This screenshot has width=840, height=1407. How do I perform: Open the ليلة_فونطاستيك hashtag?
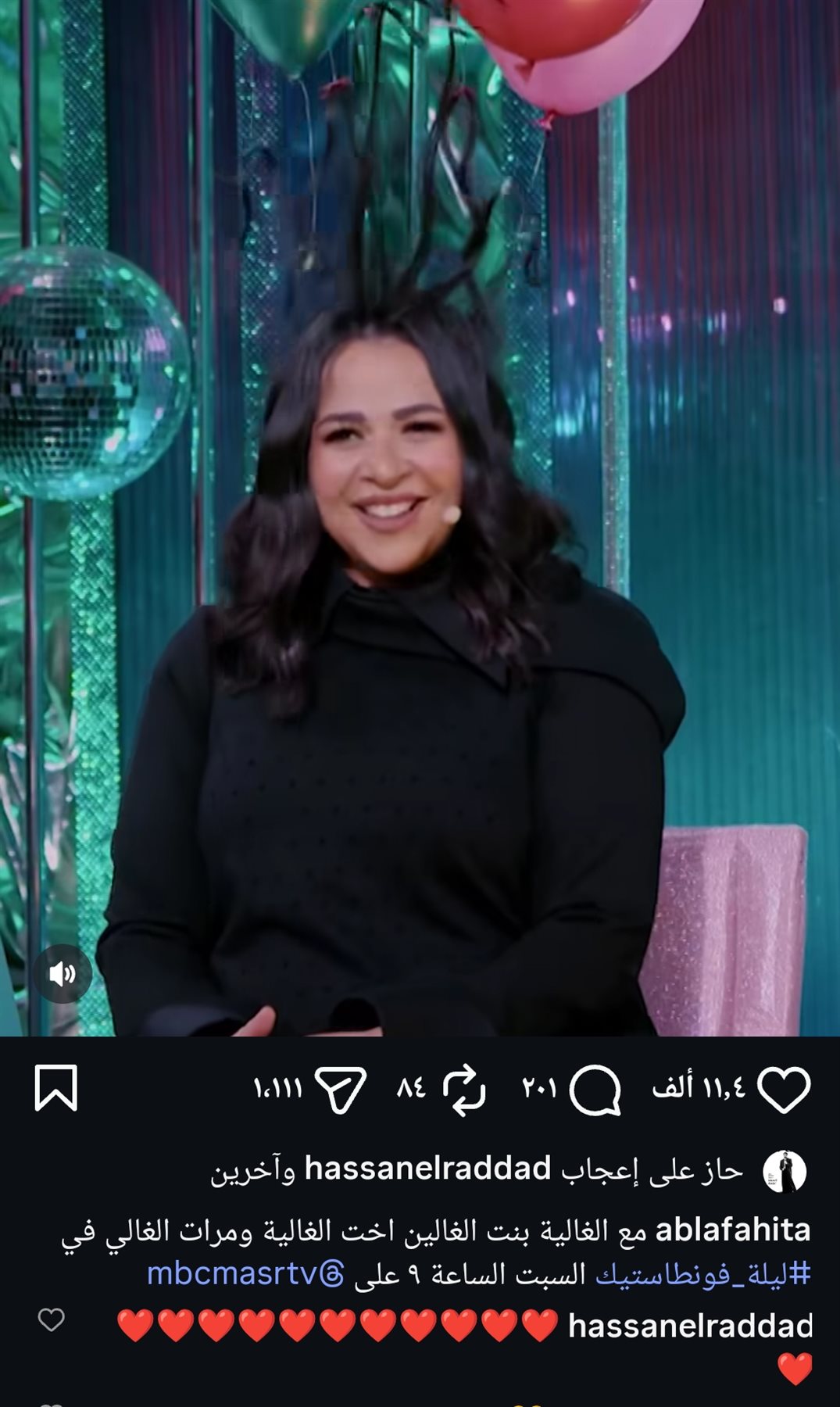703,1274
